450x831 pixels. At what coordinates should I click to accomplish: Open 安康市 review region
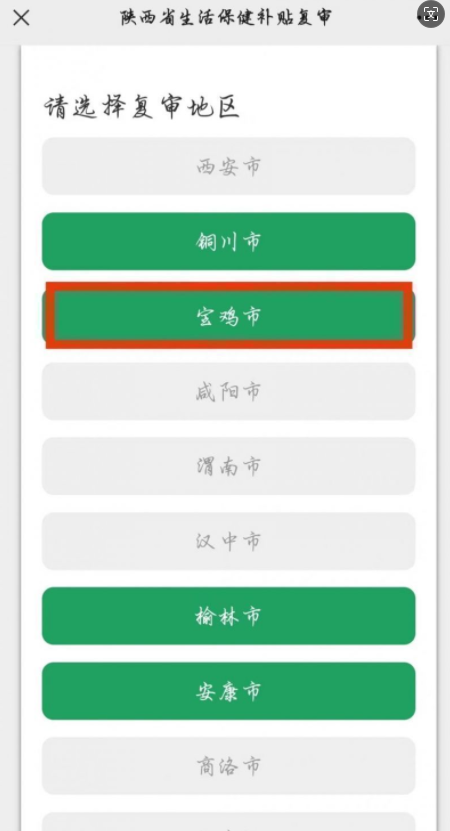[x=228, y=691]
